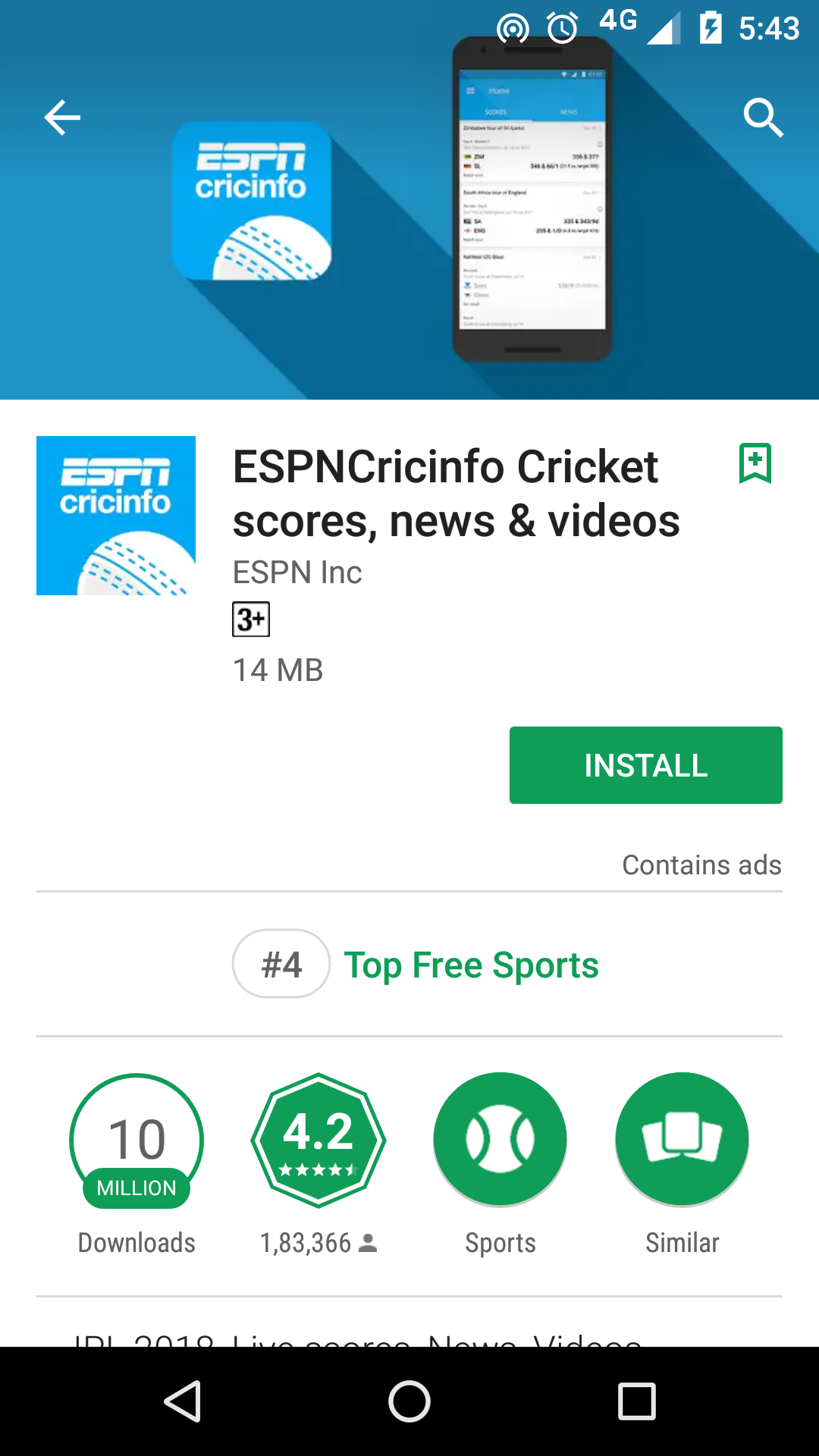Open Similar apps section
The width and height of the screenshot is (819, 1456).
pyautogui.click(x=682, y=1139)
